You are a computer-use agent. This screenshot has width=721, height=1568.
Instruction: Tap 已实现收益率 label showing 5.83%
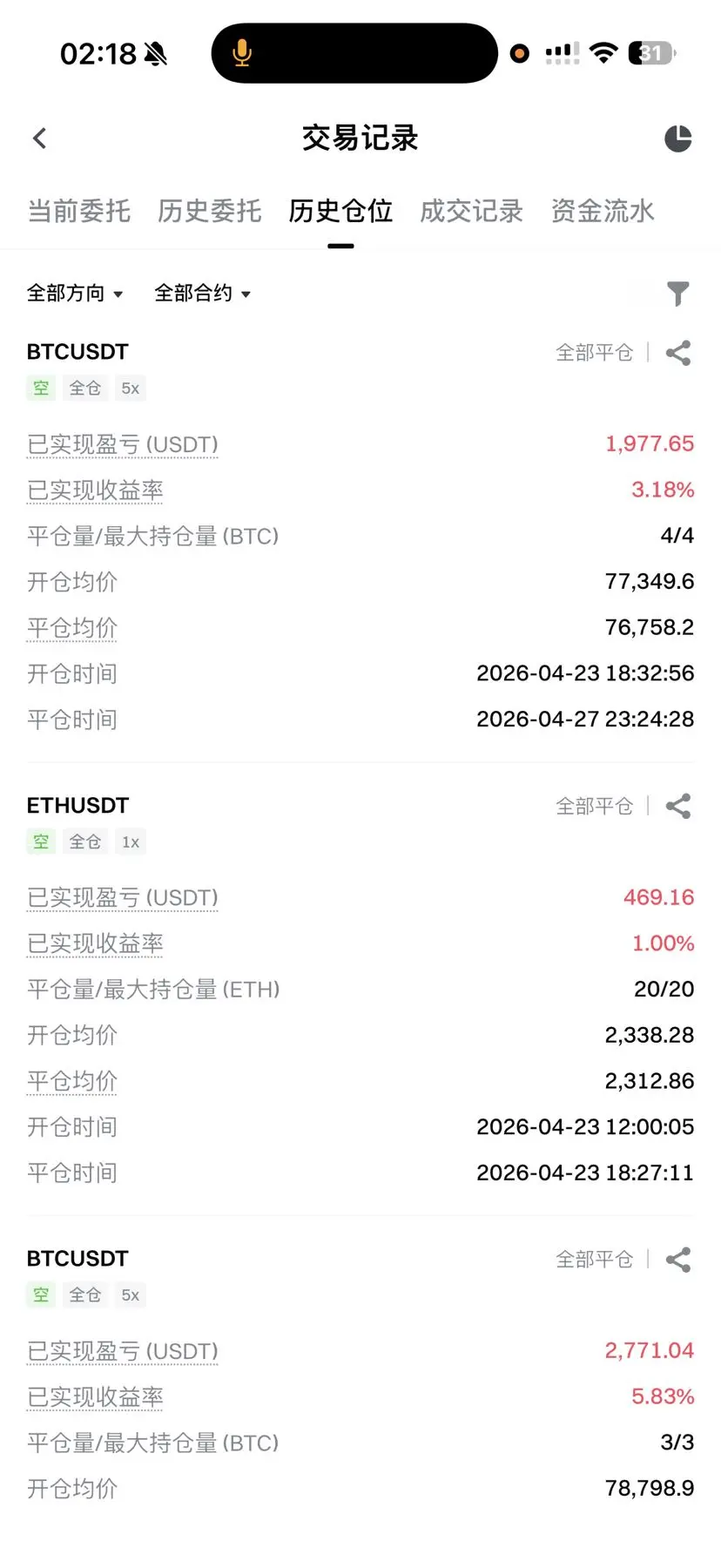95,1397
